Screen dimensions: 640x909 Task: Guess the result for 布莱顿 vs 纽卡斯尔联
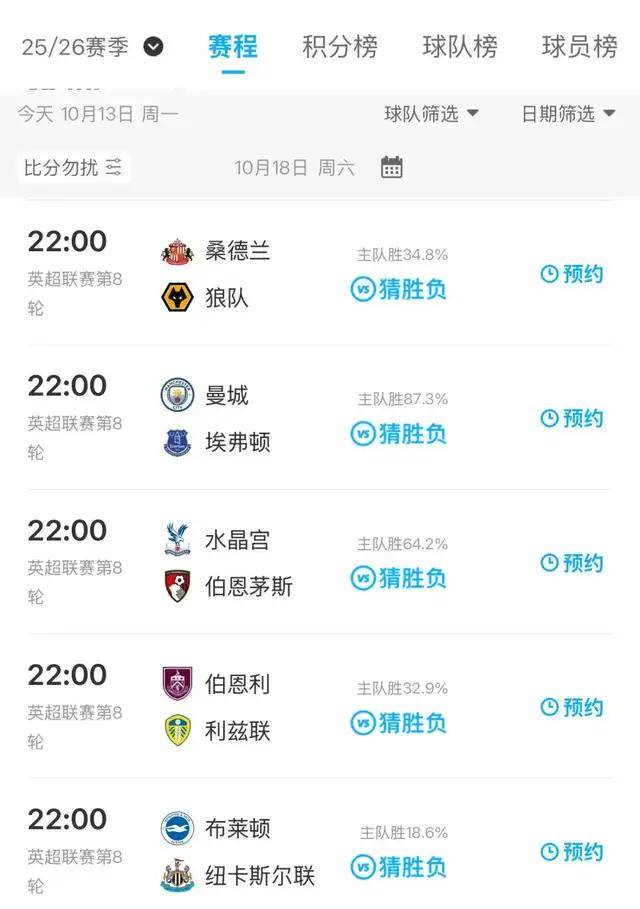click(x=398, y=867)
